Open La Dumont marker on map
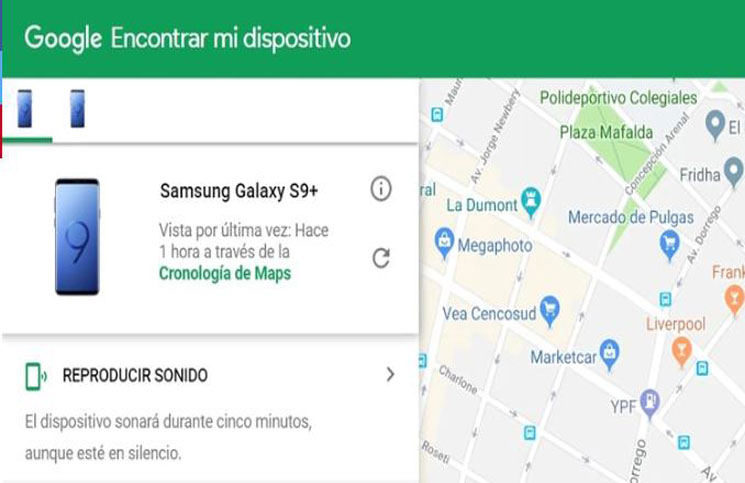745x483 pixels. pyautogui.click(x=533, y=204)
